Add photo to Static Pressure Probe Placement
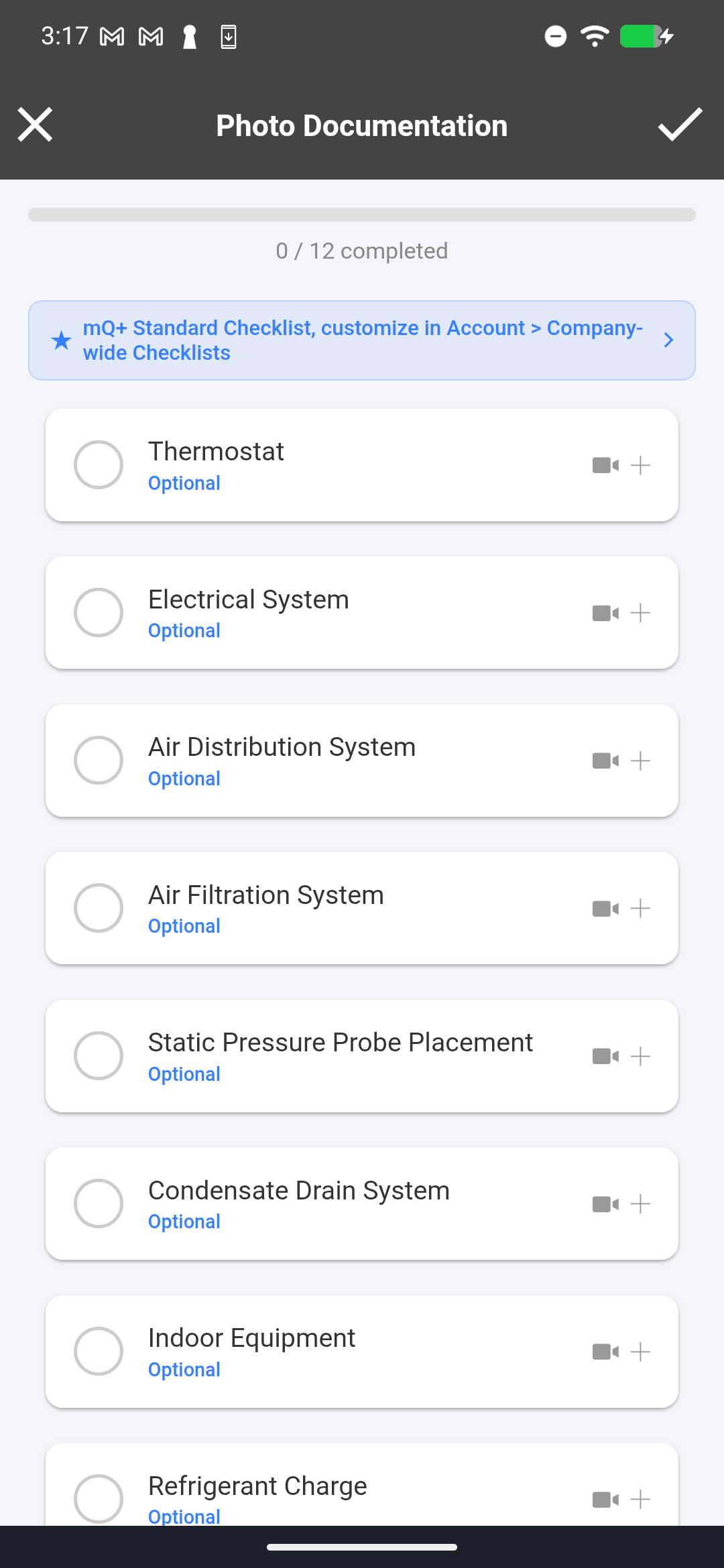The width and height of the screenshot is (724, 1568). tap(642, 1055)
